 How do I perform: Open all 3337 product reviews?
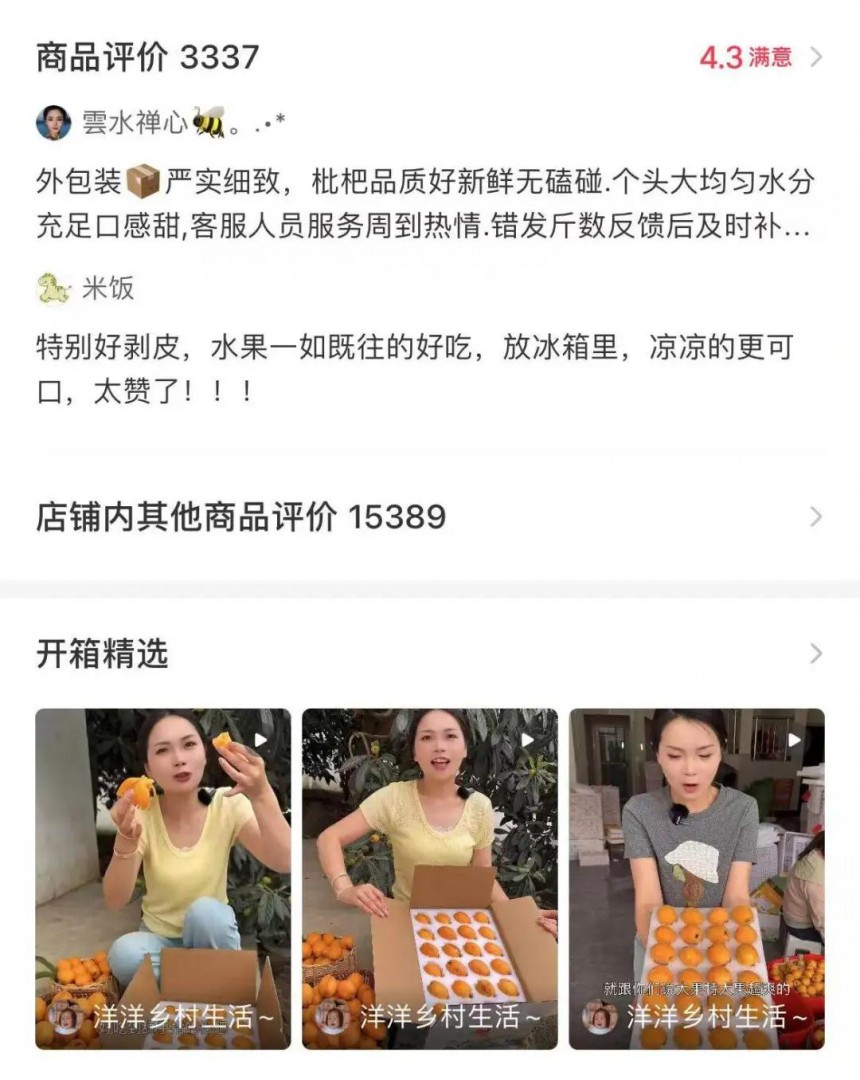click(x=148, y=57)
